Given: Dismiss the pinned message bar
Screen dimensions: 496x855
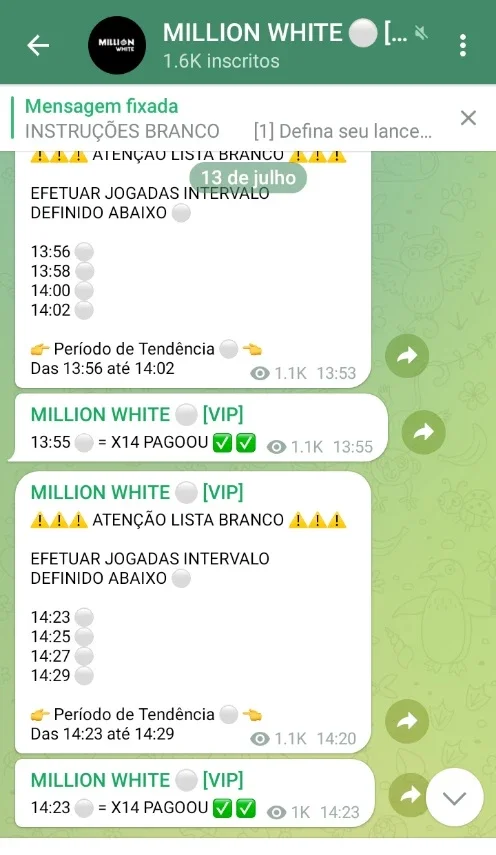Looking at the screenshot, I should [x=468, y=118].
